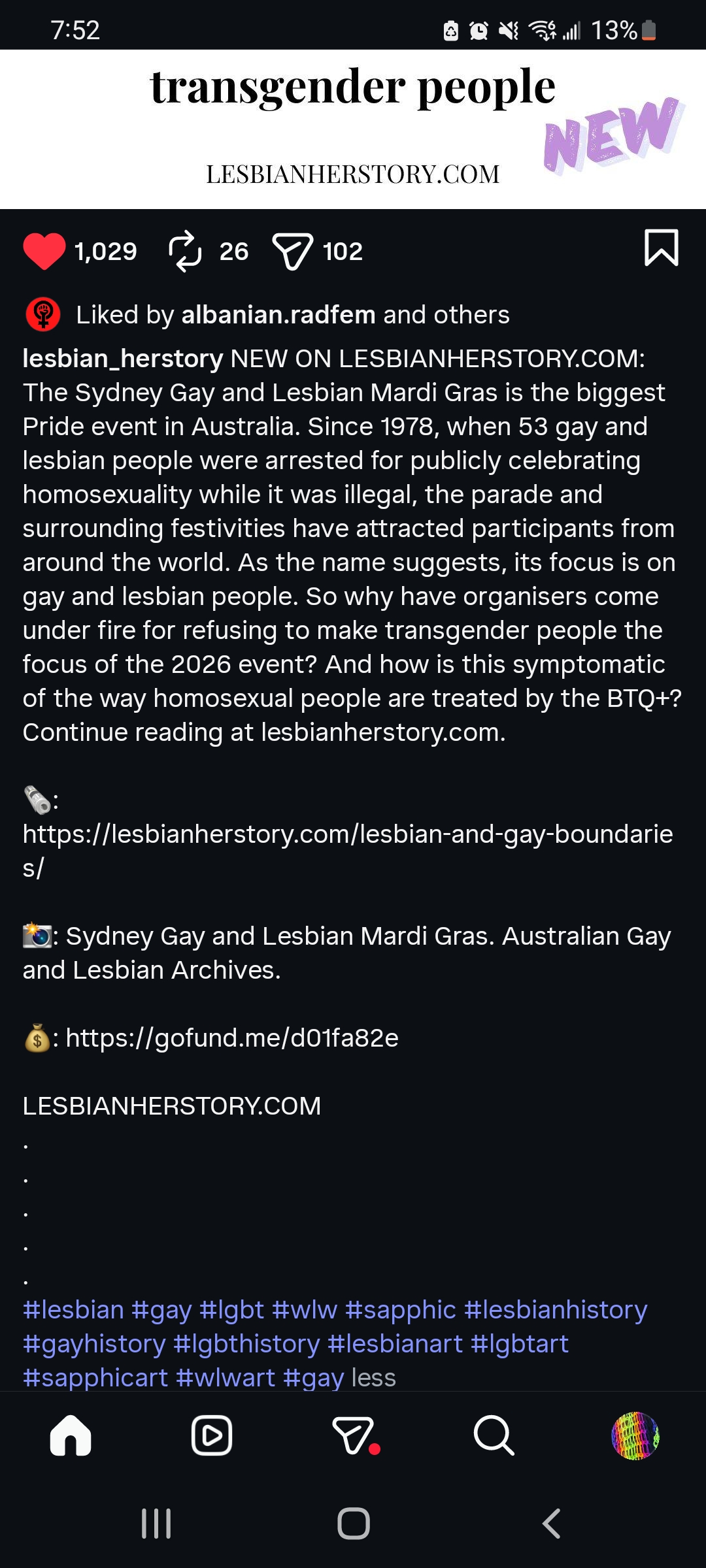The image size is (706, 1568).
Task: Open hashtag #lgbthistory
Action: (x=246, y=1344)
